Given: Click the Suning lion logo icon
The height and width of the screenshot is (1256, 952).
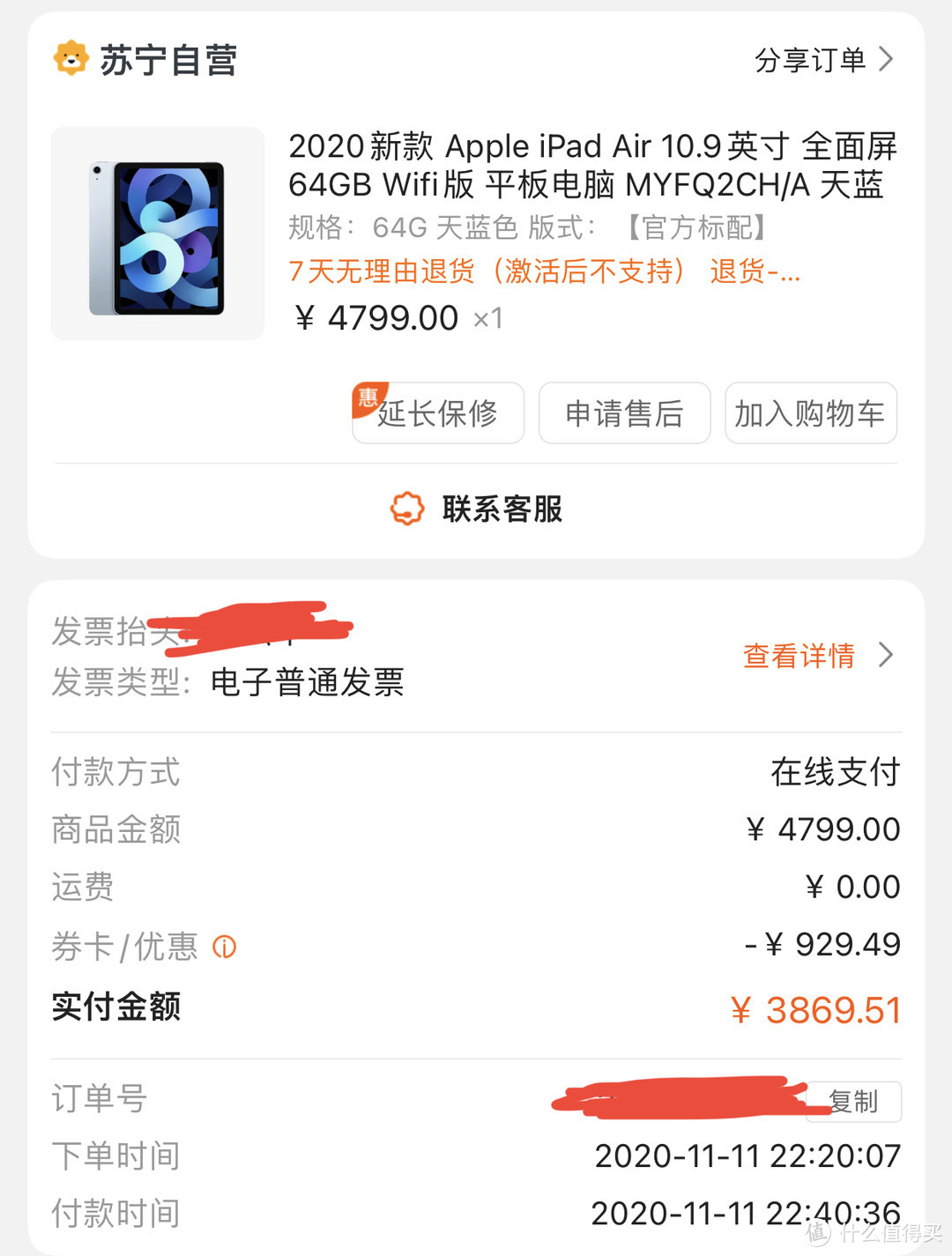Looking at the screenshot, I should (x=71, y=59).
